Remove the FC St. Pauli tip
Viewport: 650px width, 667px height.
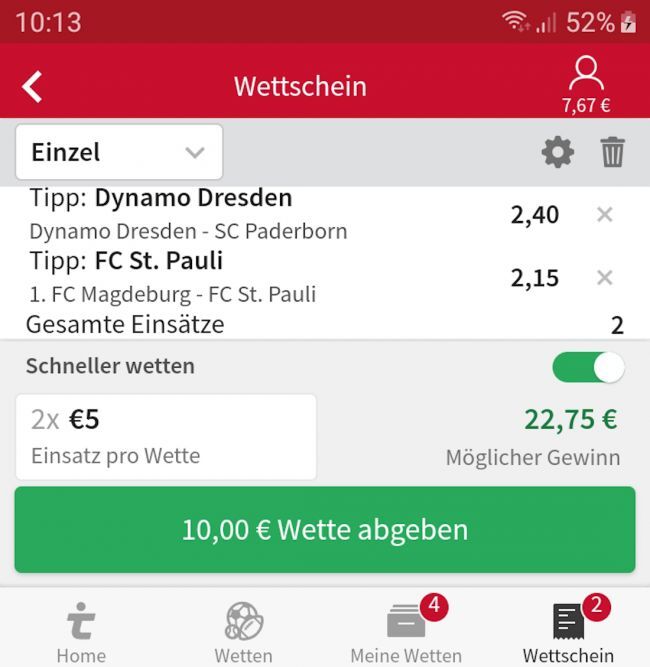tap(604, 277)
